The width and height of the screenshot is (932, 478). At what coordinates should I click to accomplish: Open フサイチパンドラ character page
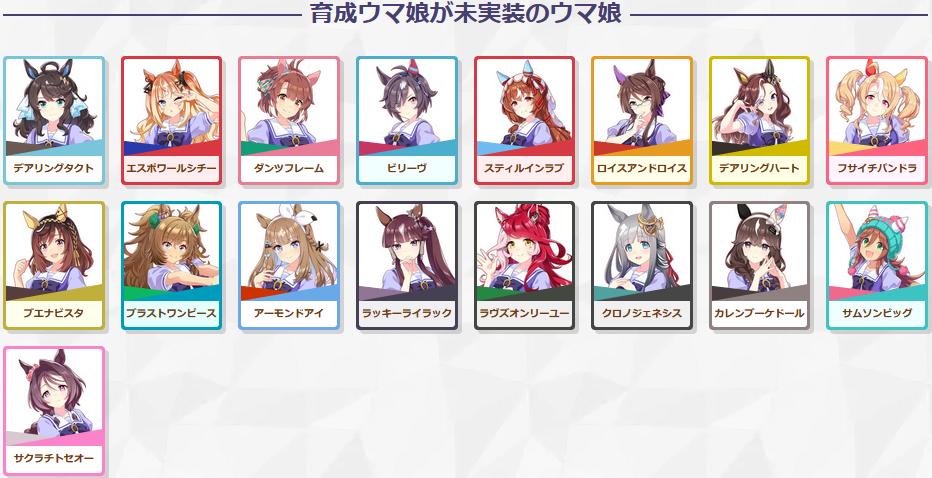(x=877, y=120)
